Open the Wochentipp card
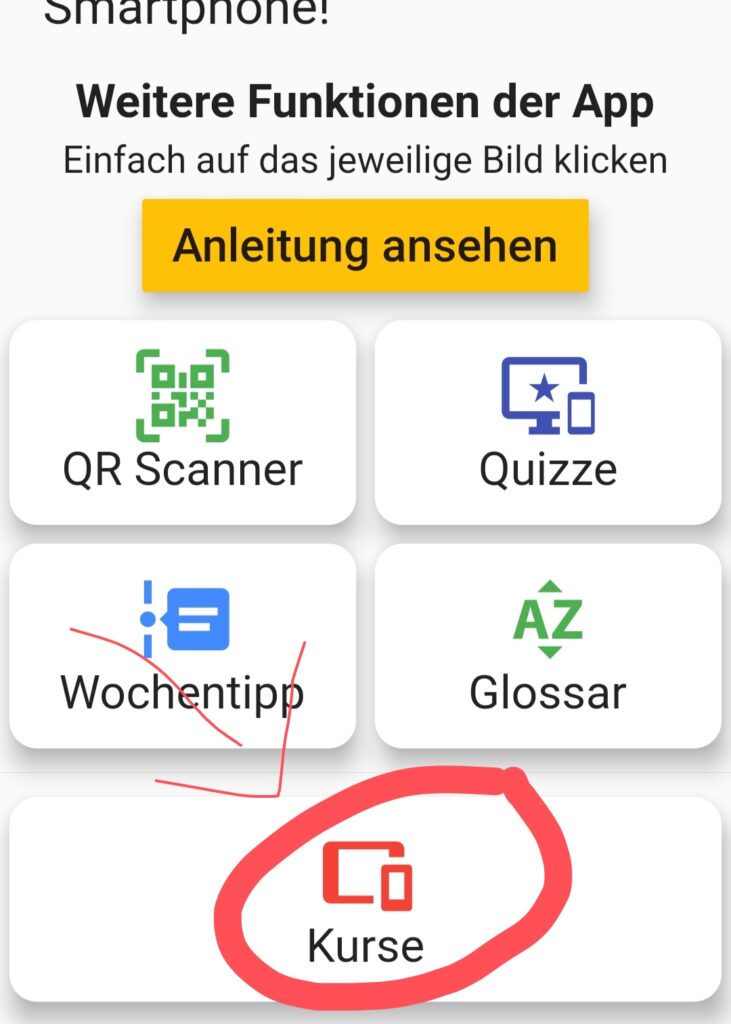Screen dimensions: 731x1024 click(183, 646)
